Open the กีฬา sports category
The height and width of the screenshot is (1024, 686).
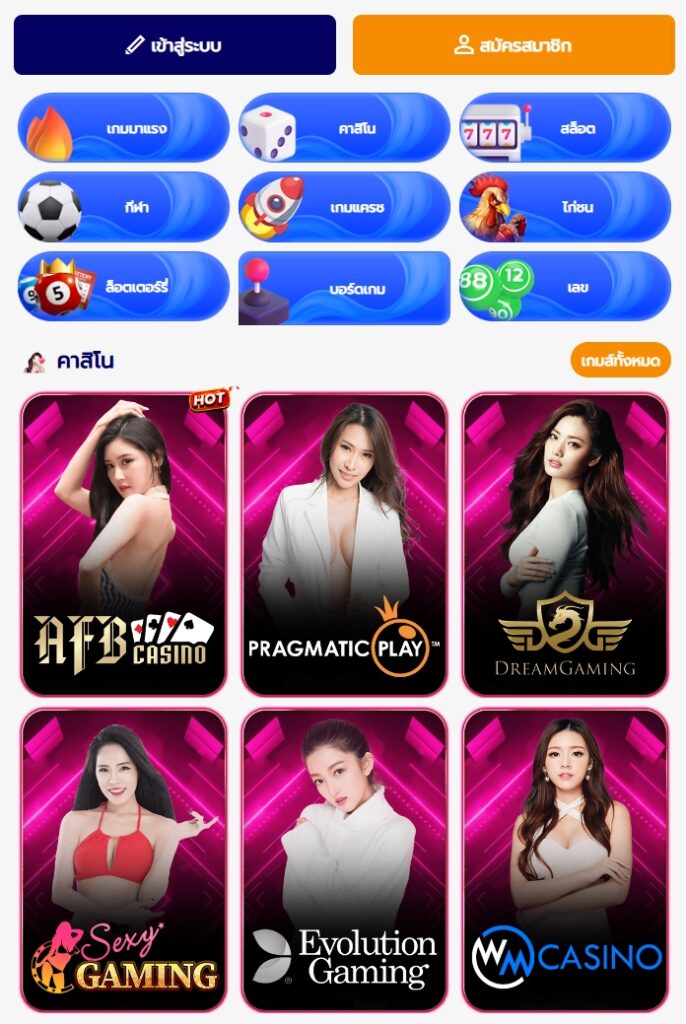[x=124, y=207]
